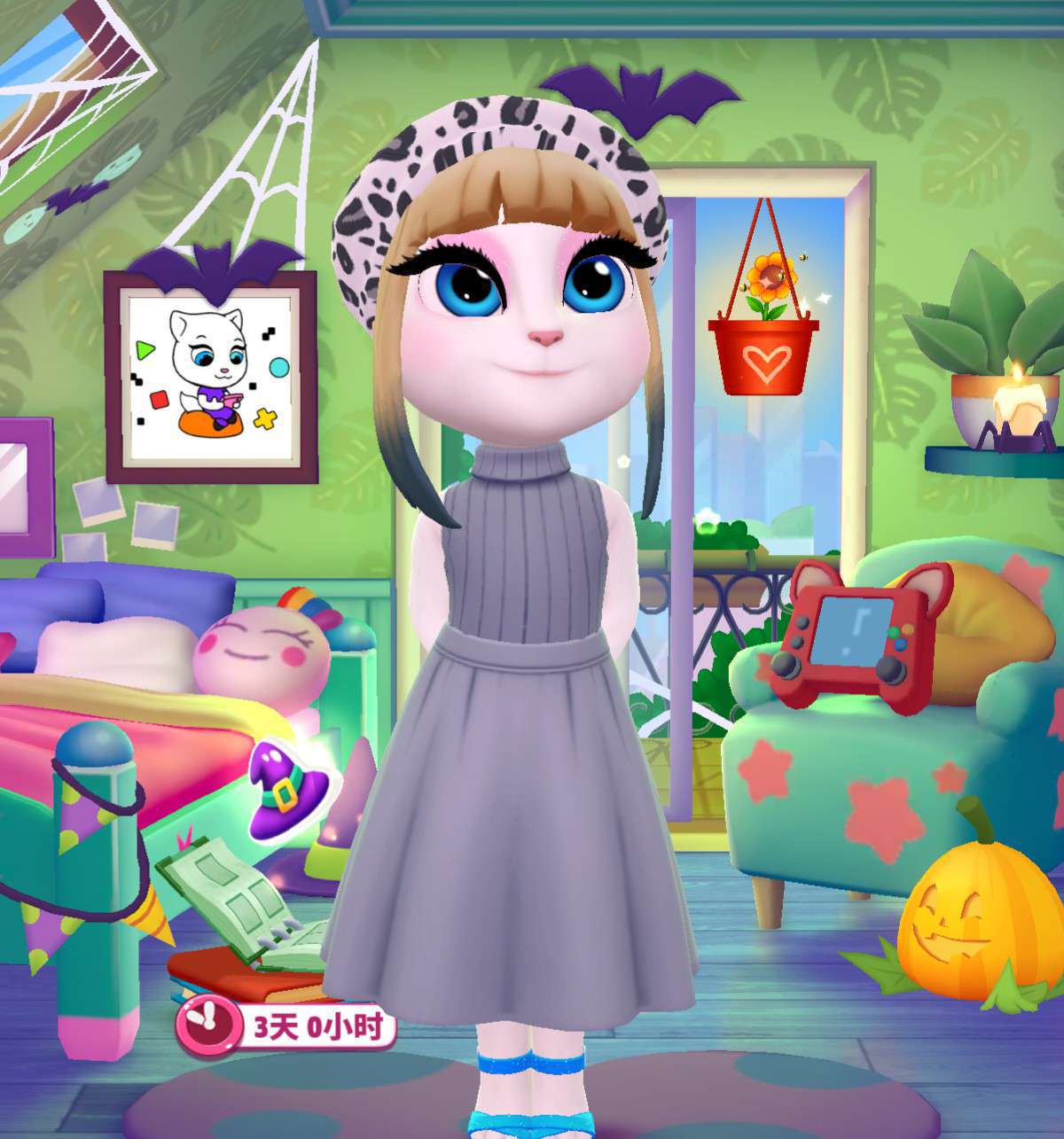This screenshot has width=1064, height=1139.
Task: Tap the framed cat drawing on the wall
Action: click(x=211, y=376)
